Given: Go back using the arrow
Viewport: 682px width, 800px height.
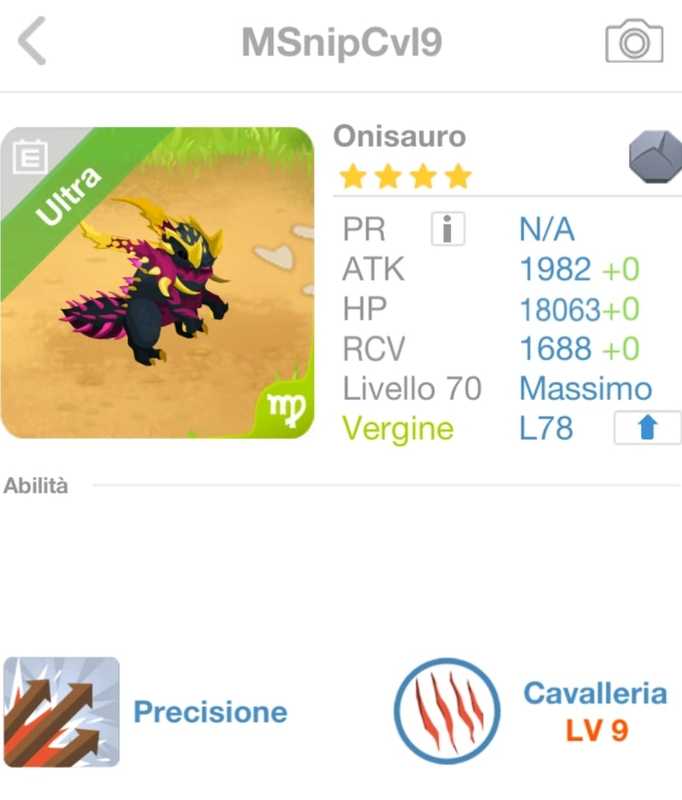Looking at the screenshot, I should pyautogui.click(x=32, y=42).
